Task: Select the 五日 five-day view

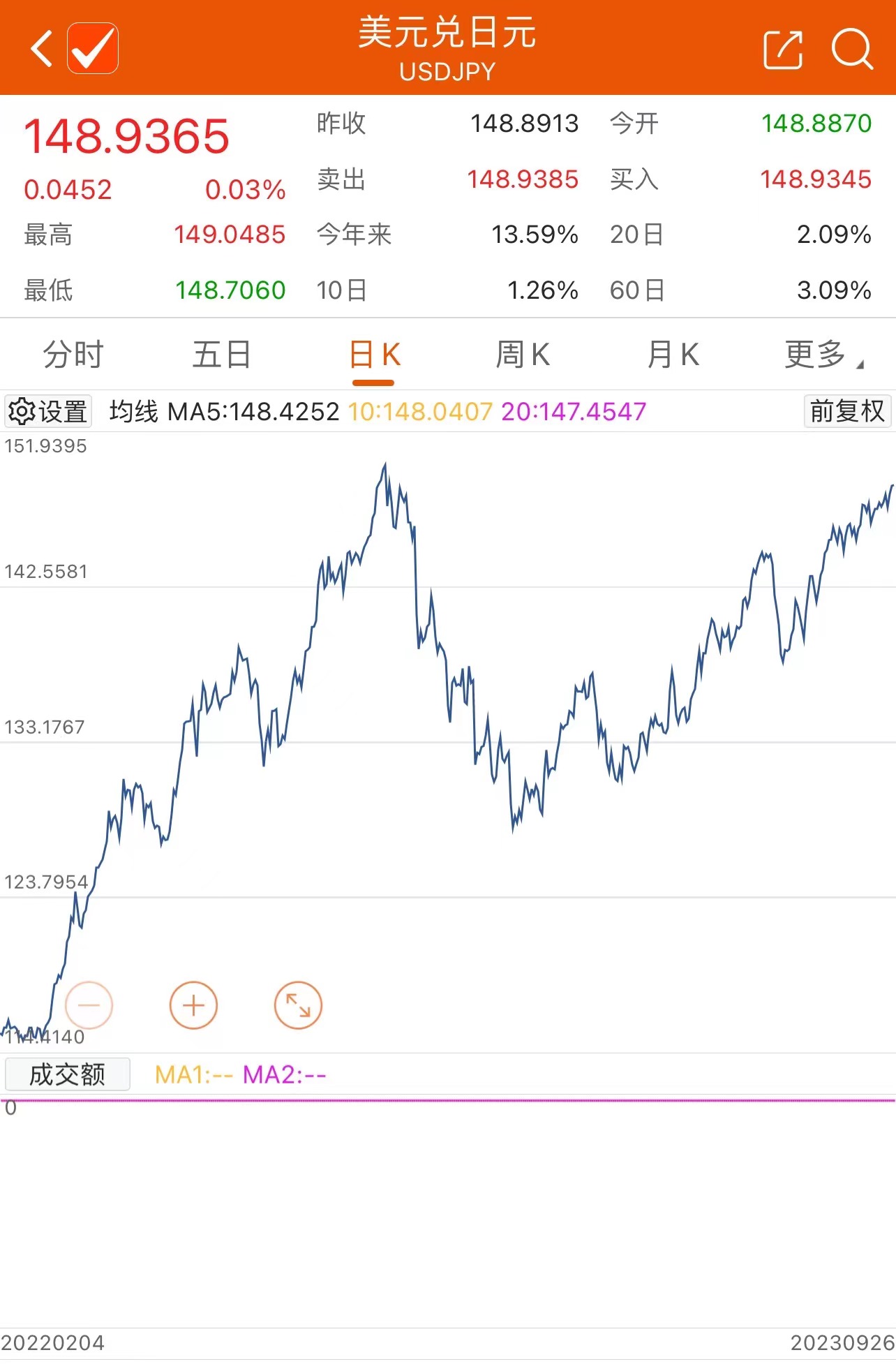Action: [x=223, y=355]
